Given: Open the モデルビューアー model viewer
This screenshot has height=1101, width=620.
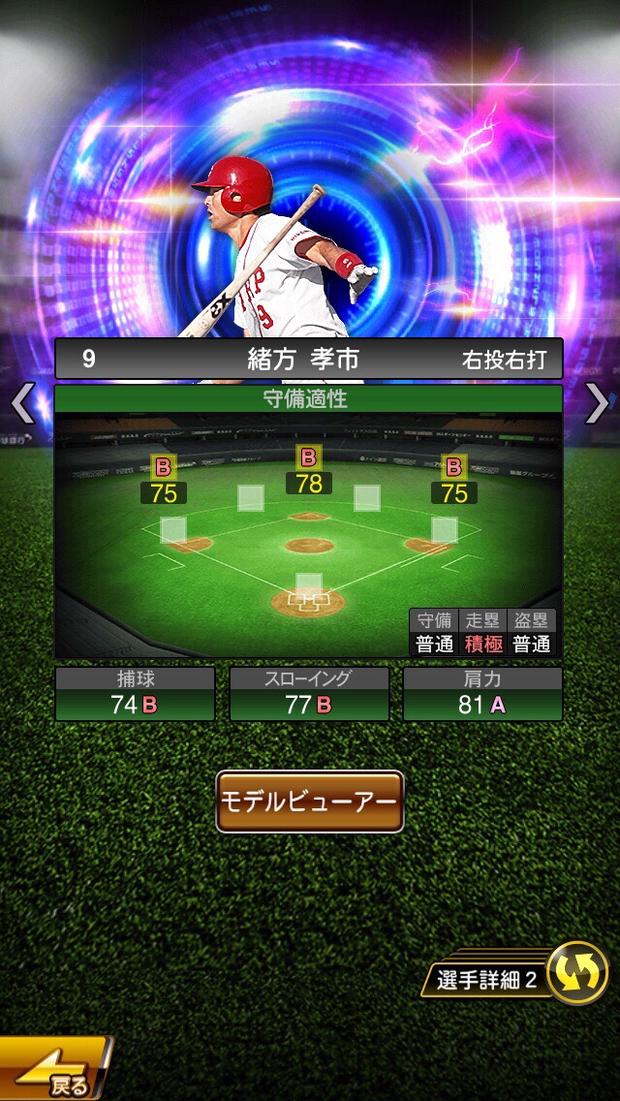Looking at the screenshot, I should coord(310,802).
